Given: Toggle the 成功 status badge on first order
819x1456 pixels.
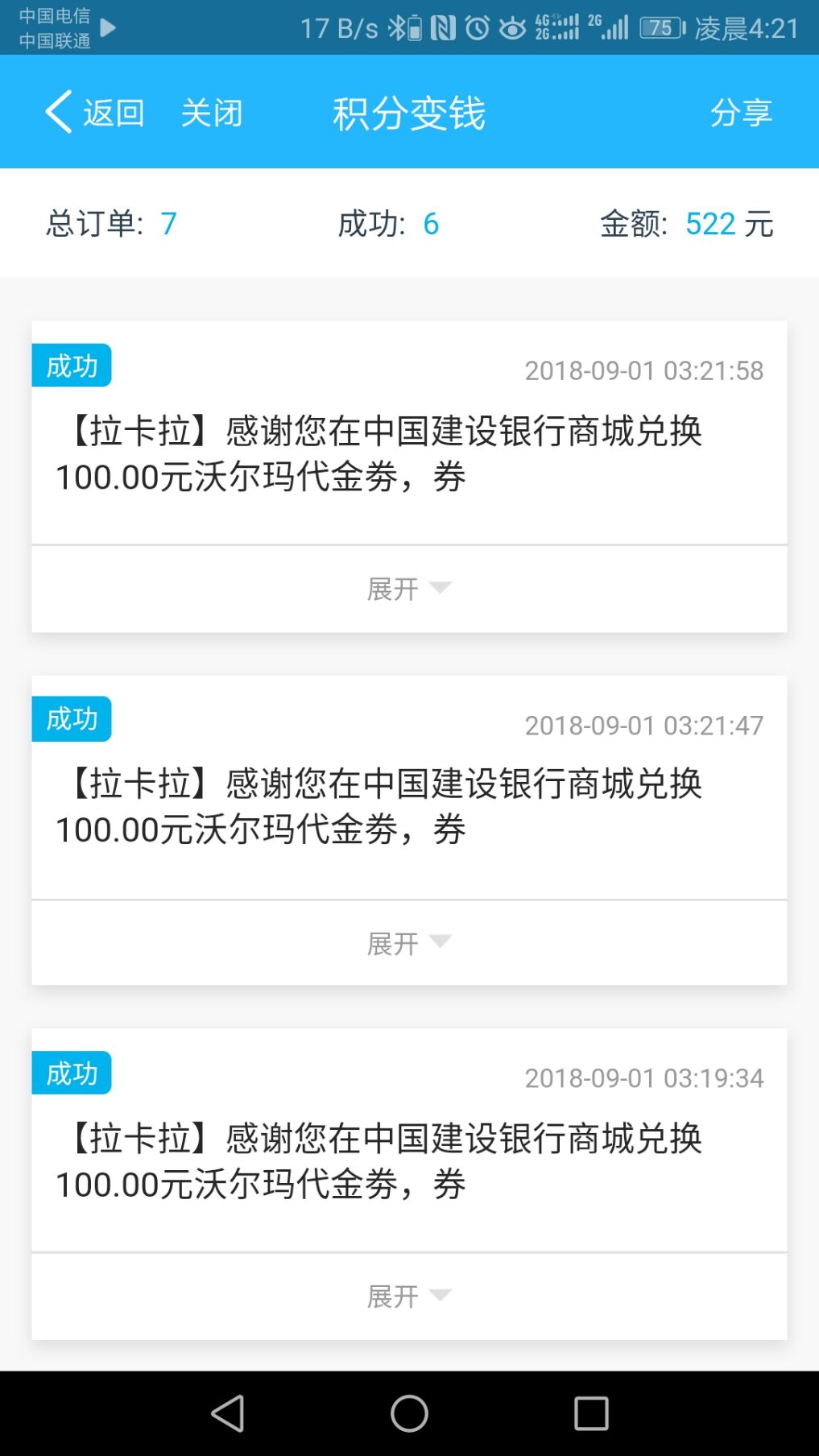Looking at the screenshot, I should (x=72, y=366).
